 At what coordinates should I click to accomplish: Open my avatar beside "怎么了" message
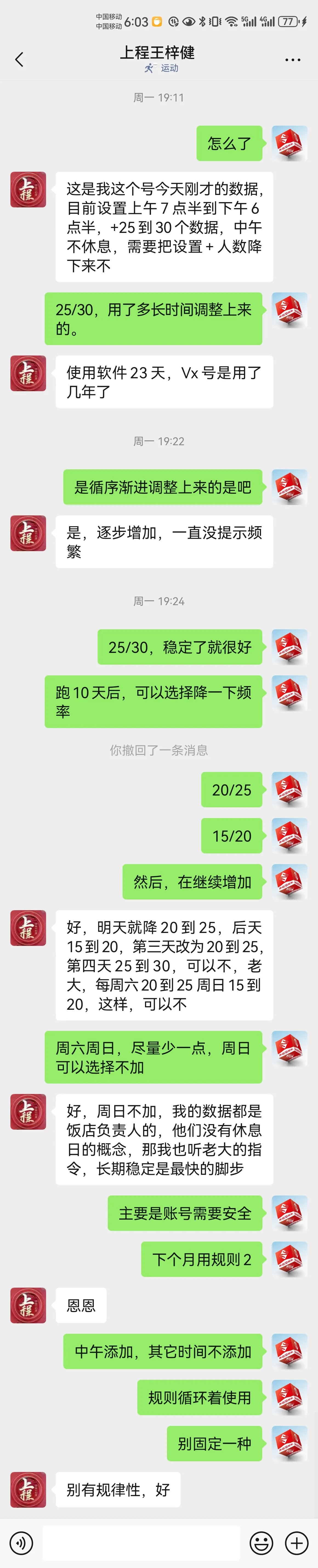pos(289,143)
